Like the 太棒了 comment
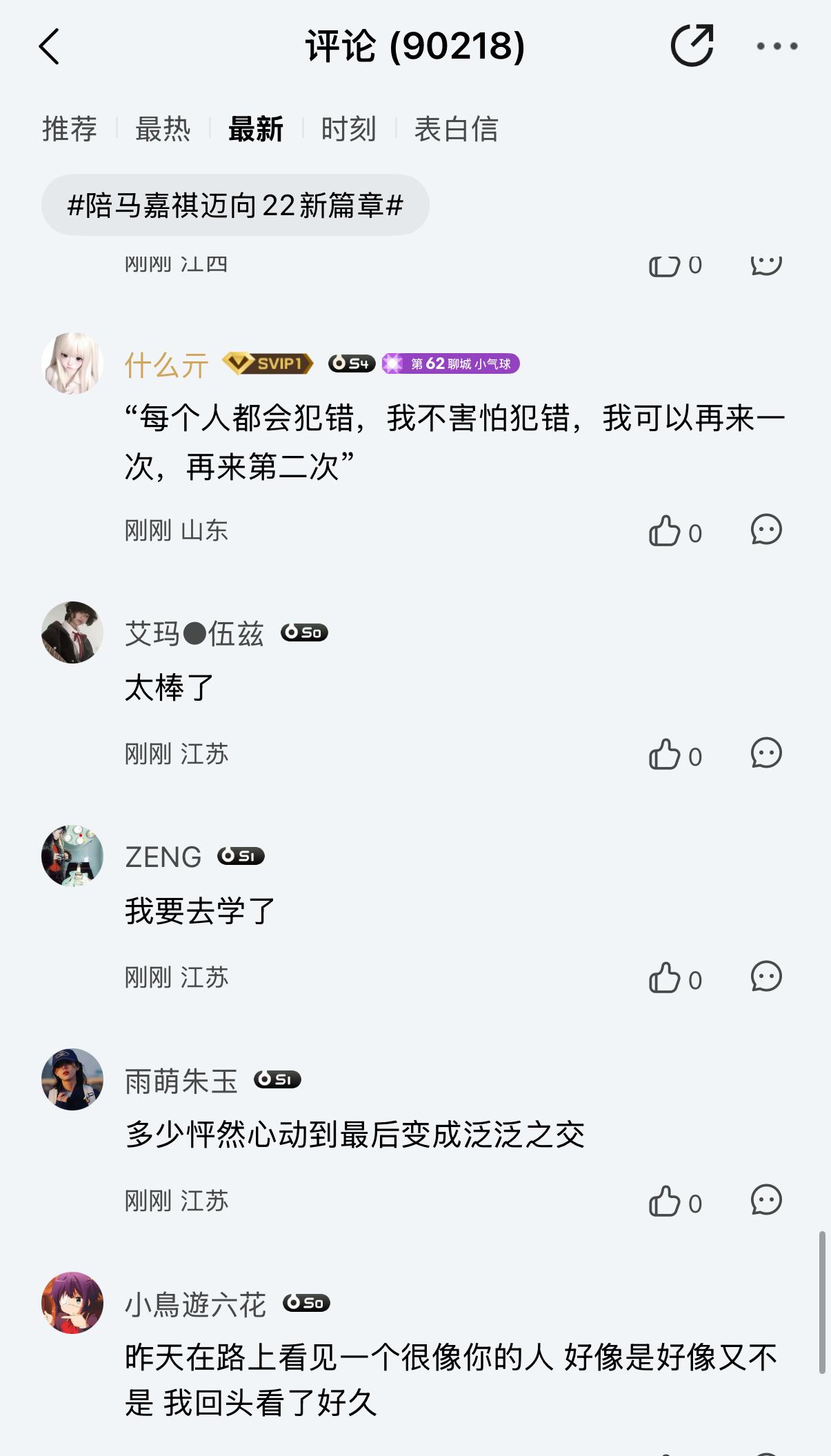 665,755
